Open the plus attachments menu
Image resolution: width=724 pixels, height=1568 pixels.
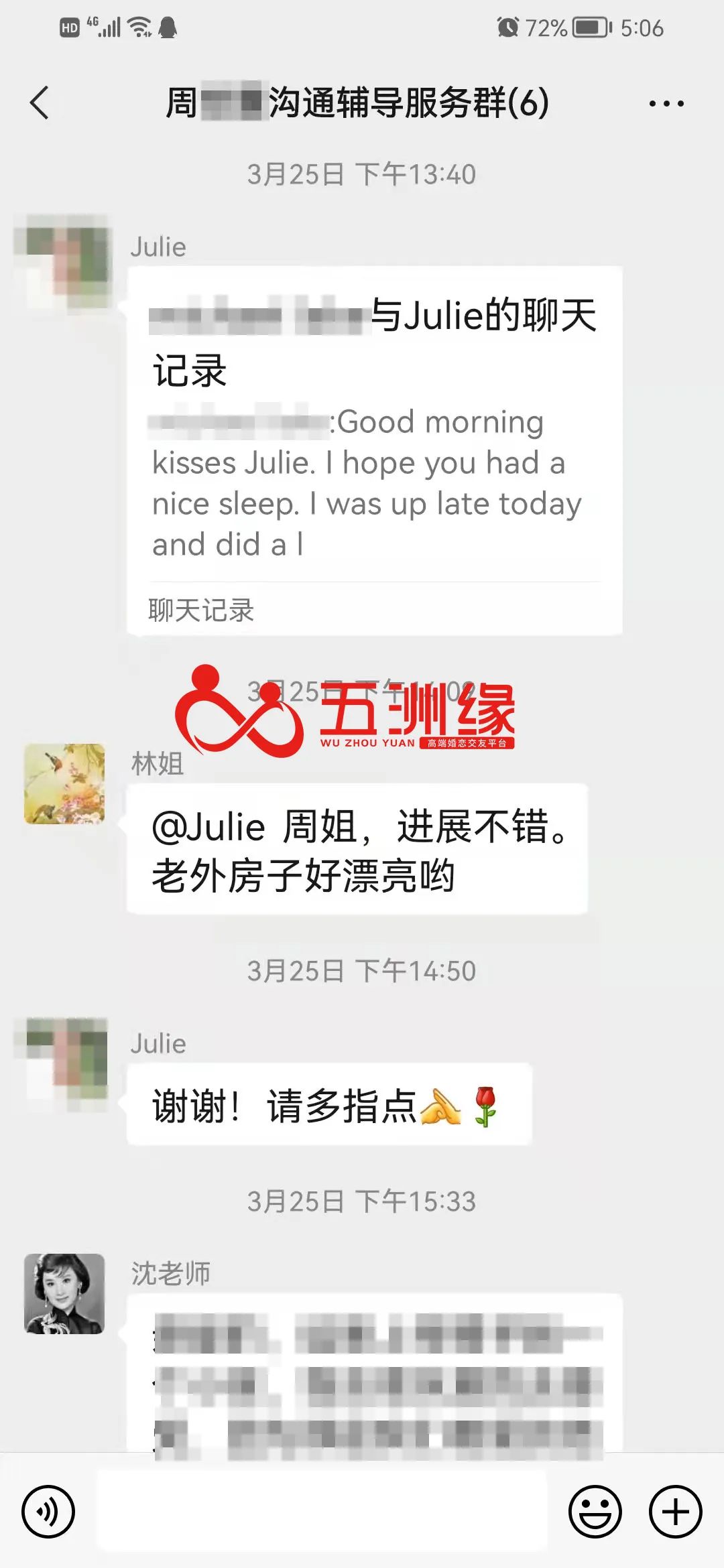[675, 1512]
